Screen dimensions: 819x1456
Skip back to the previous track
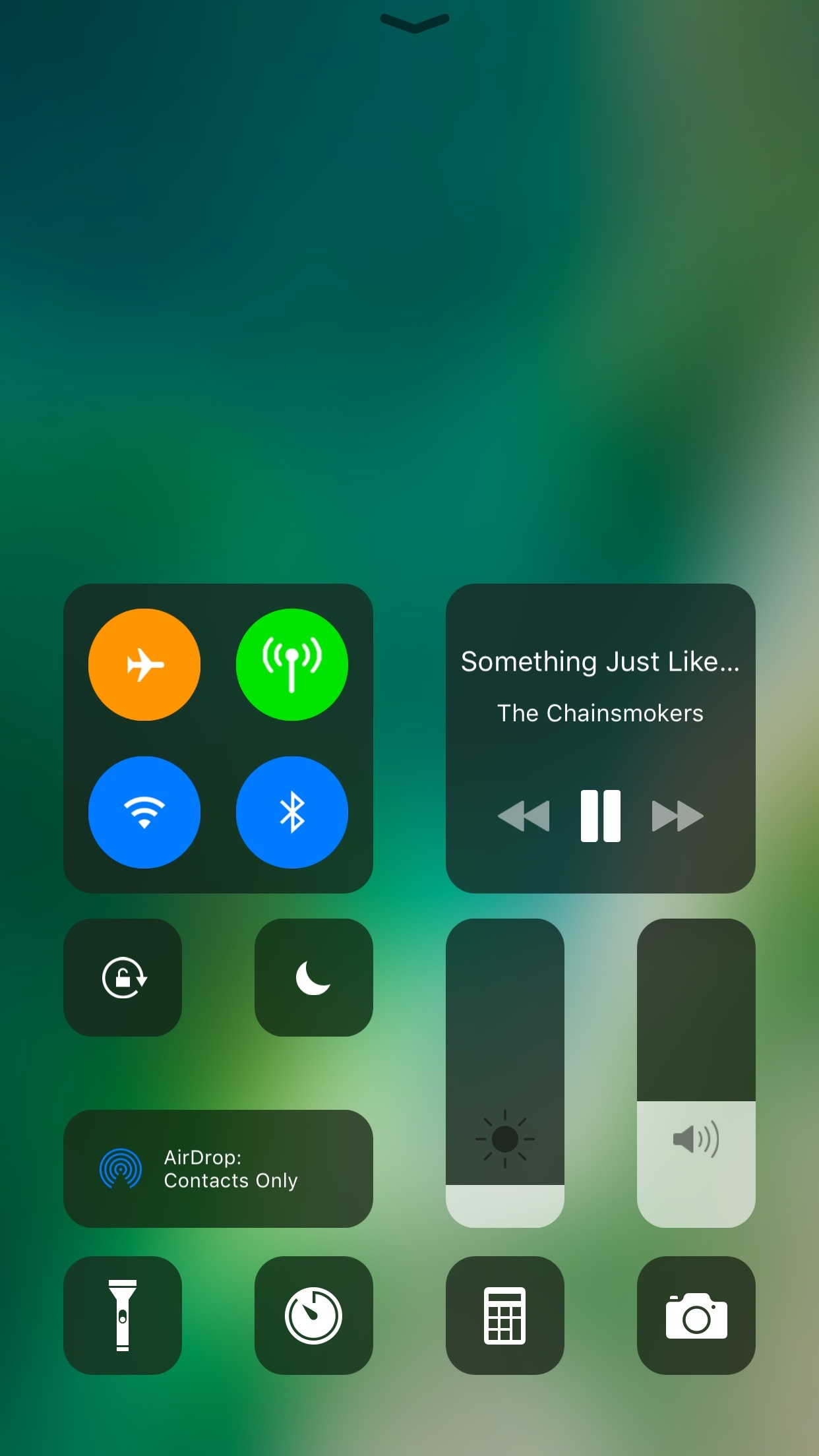click(x=524, y=816)
